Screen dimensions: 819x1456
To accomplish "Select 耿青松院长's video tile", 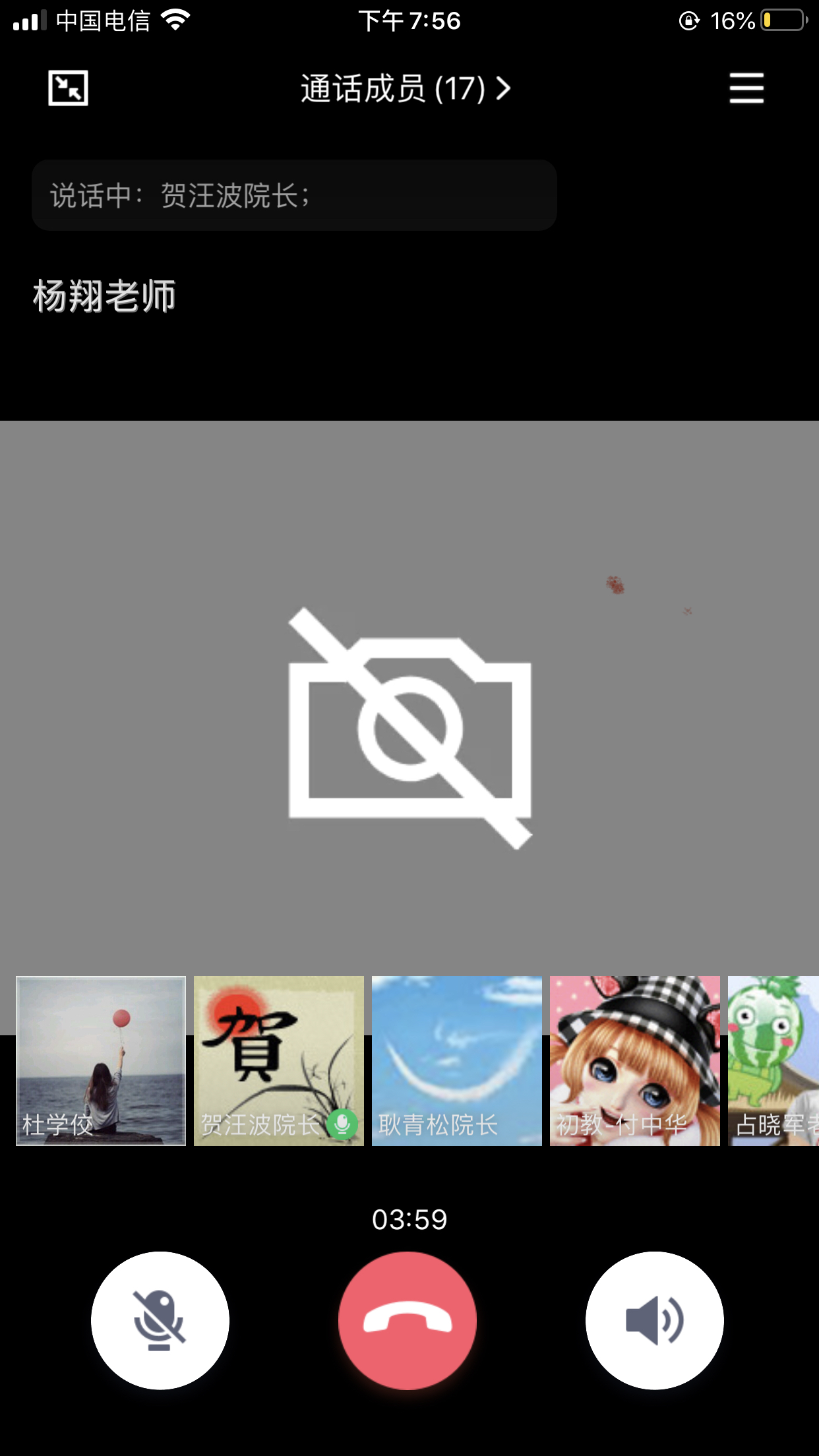I will (456, 1060).
